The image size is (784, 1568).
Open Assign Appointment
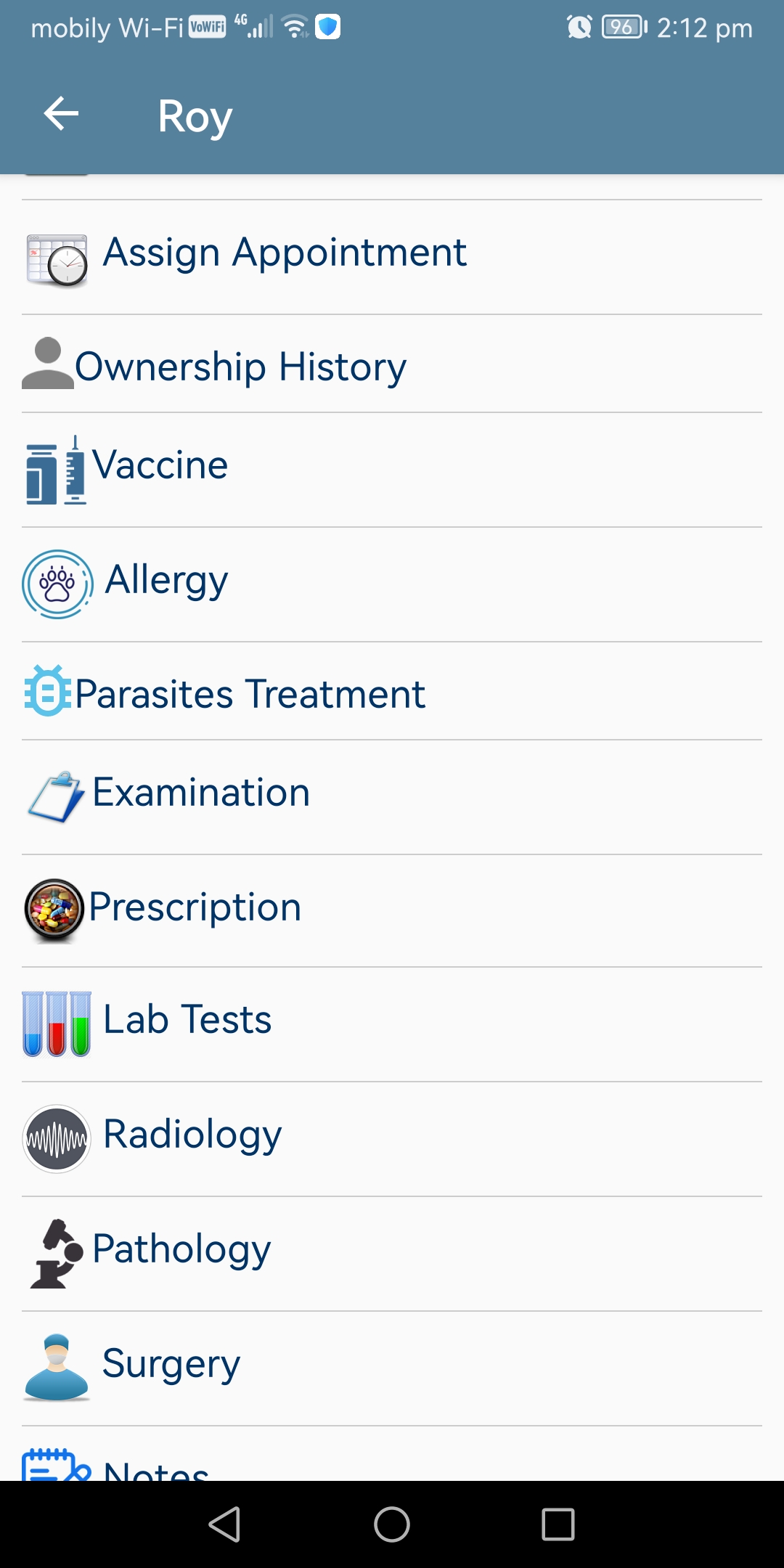(392, 257)
